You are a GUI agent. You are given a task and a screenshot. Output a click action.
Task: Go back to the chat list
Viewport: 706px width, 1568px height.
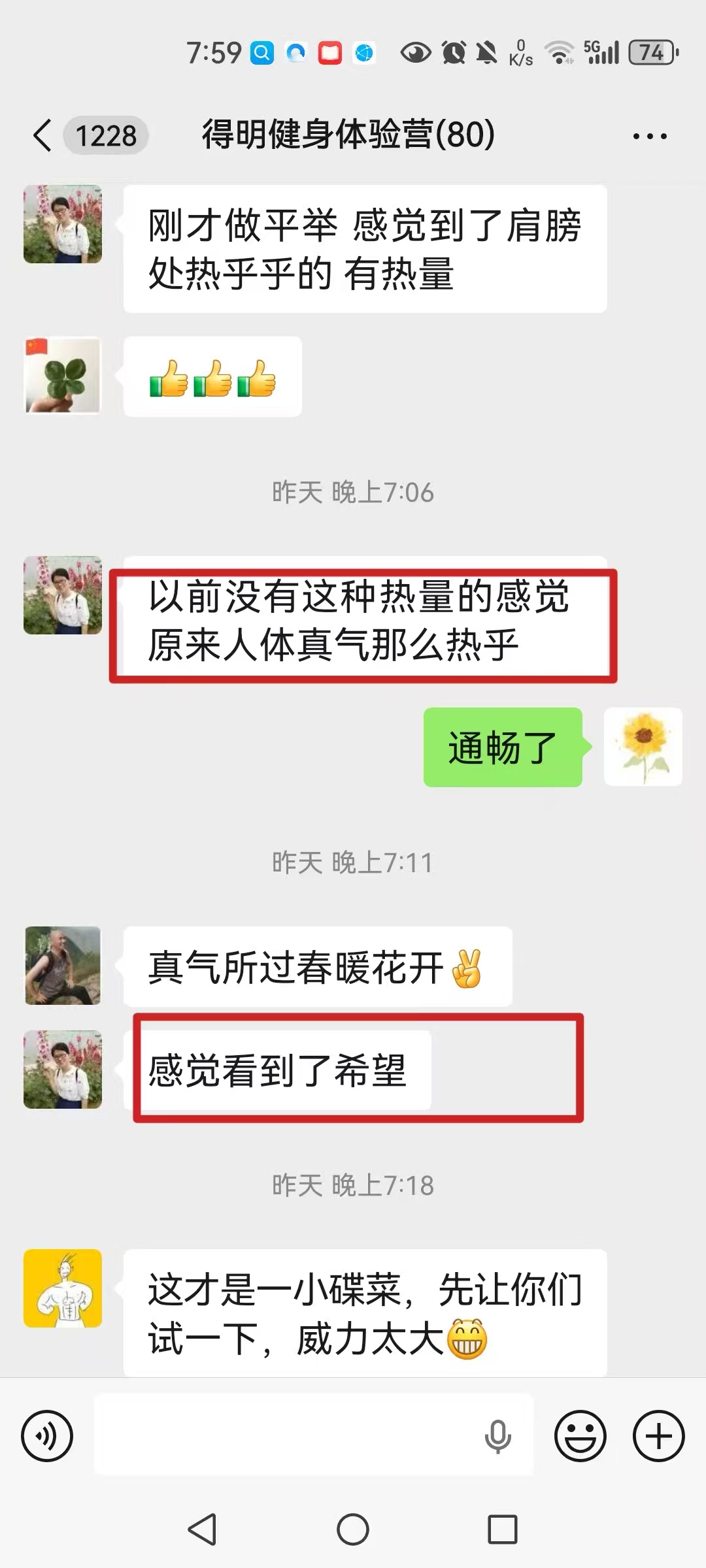point(43,136)
